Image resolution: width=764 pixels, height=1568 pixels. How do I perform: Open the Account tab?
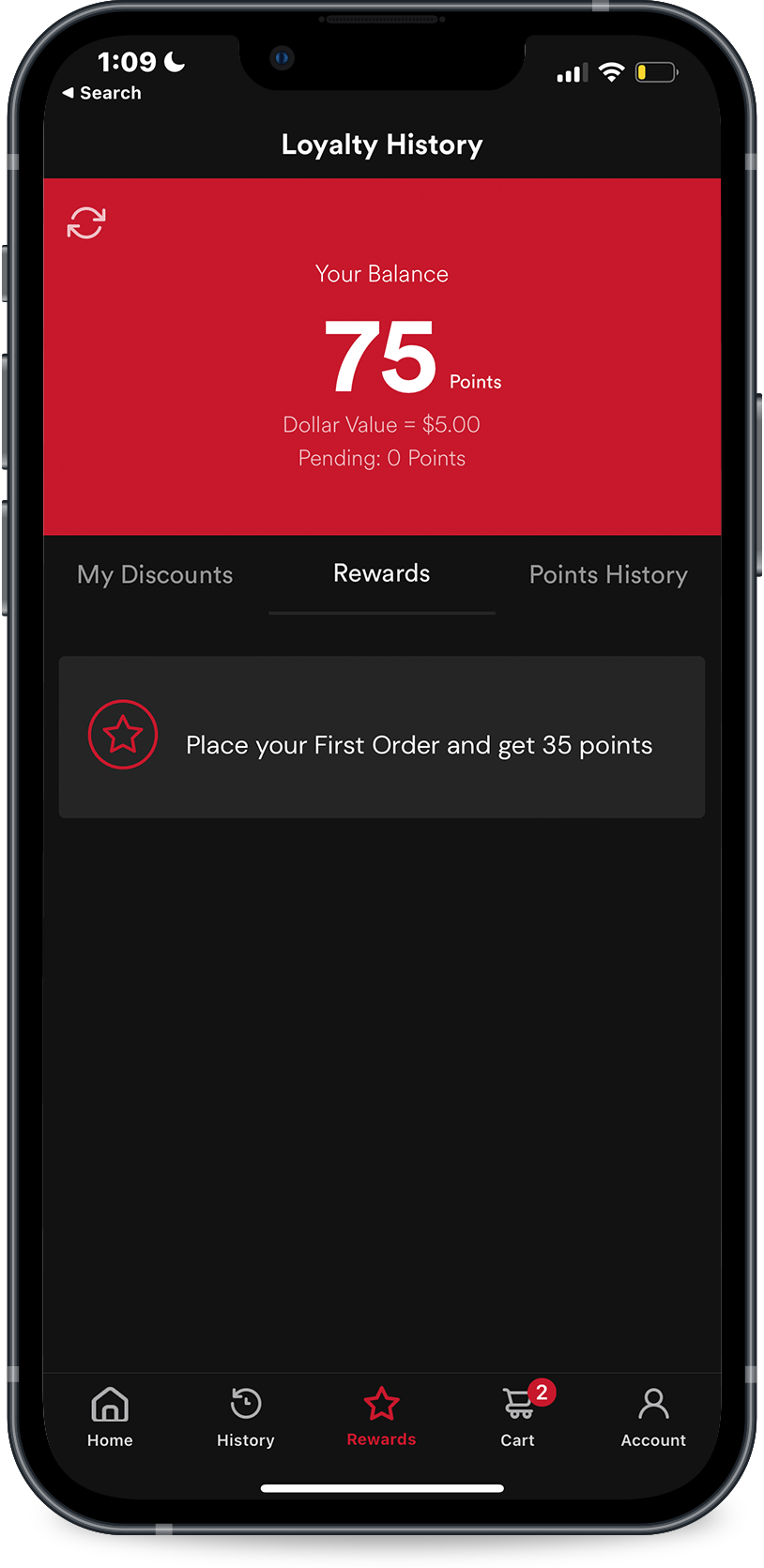653,1417
